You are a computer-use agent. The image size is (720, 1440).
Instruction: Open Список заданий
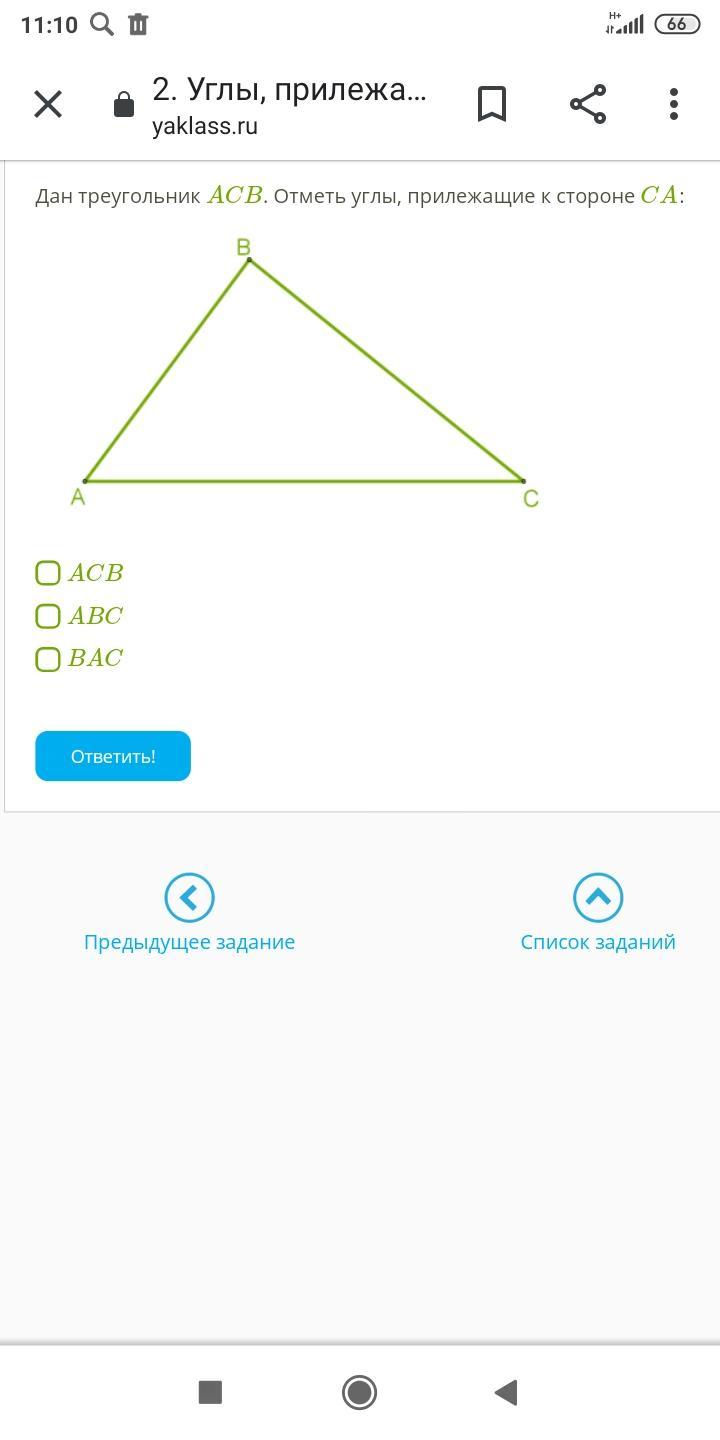pos(598,913)
